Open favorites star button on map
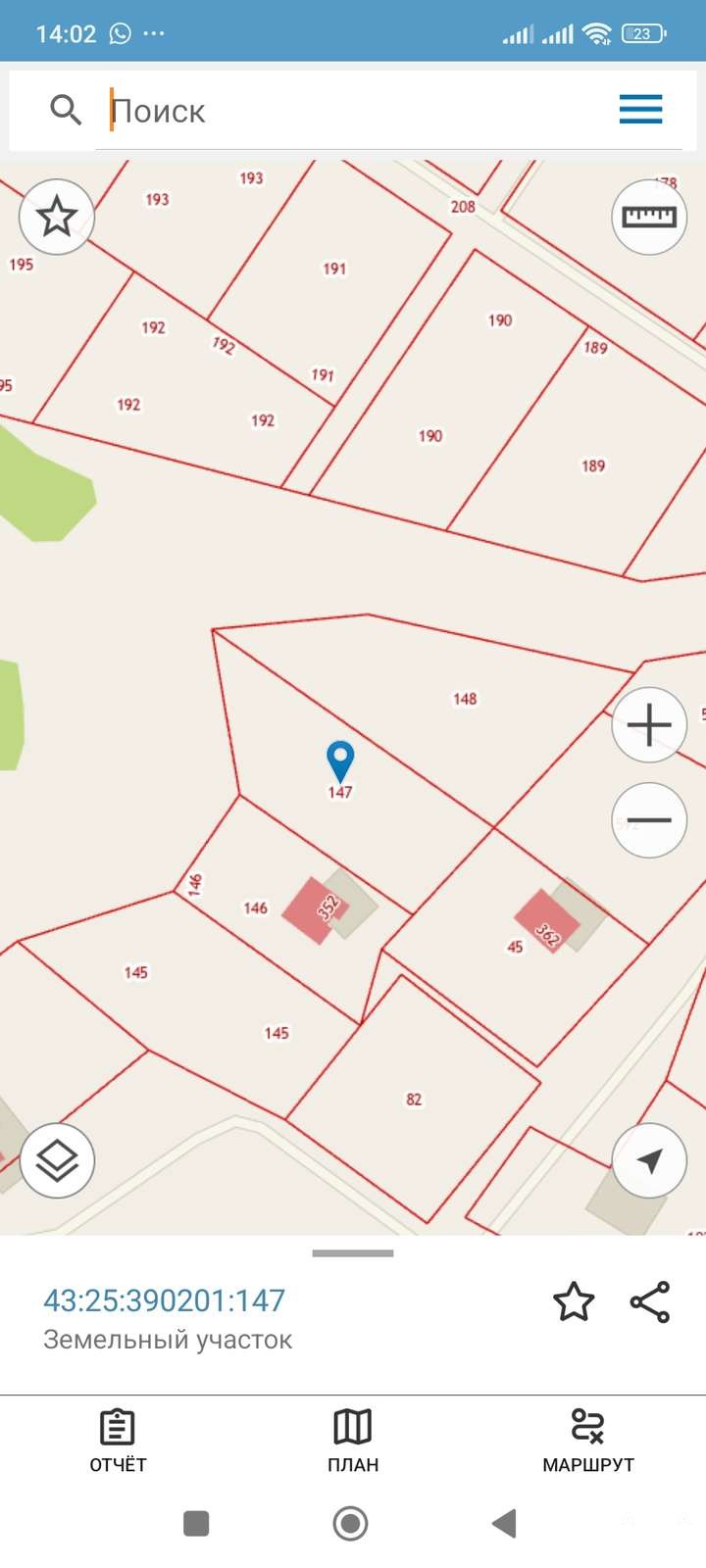706x1568 pixels. (x=57, y=217)
